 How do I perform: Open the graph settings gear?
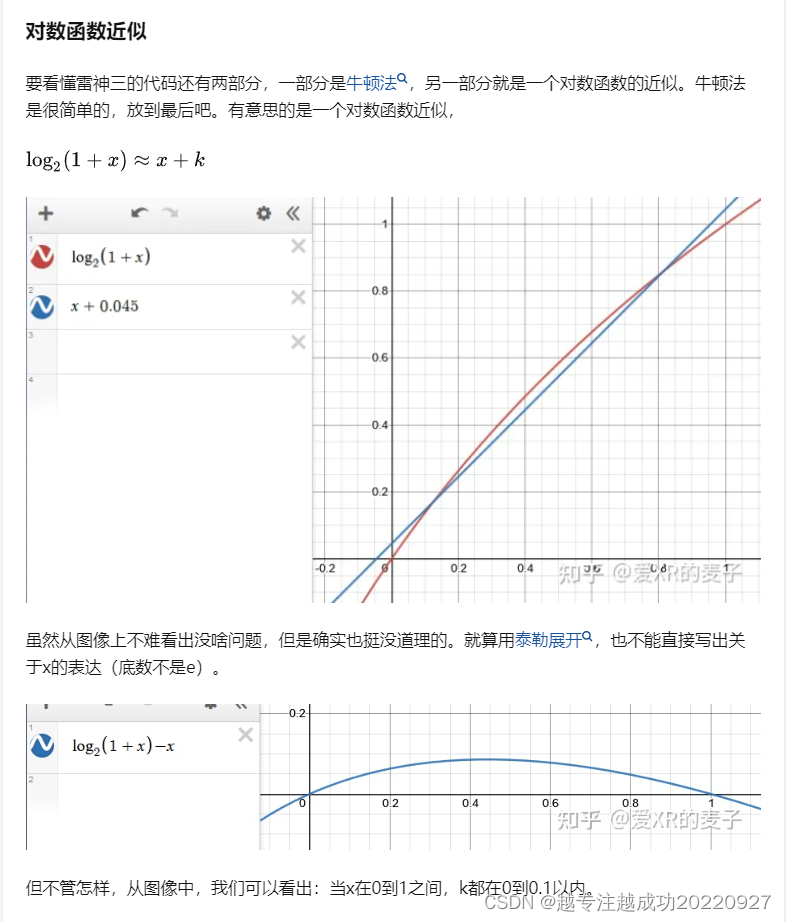262,212
